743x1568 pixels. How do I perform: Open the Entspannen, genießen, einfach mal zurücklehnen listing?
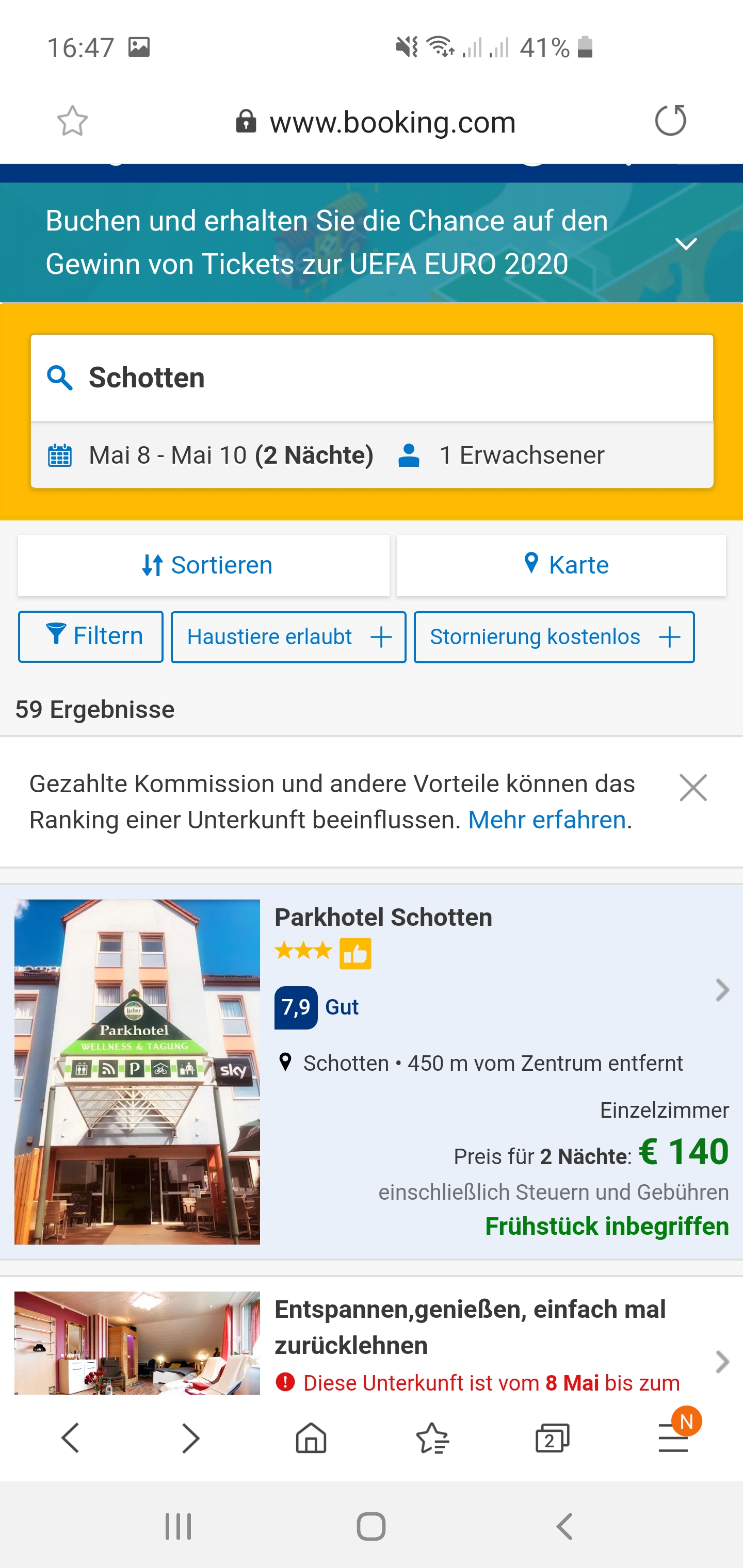click(x=469, y=1326)
